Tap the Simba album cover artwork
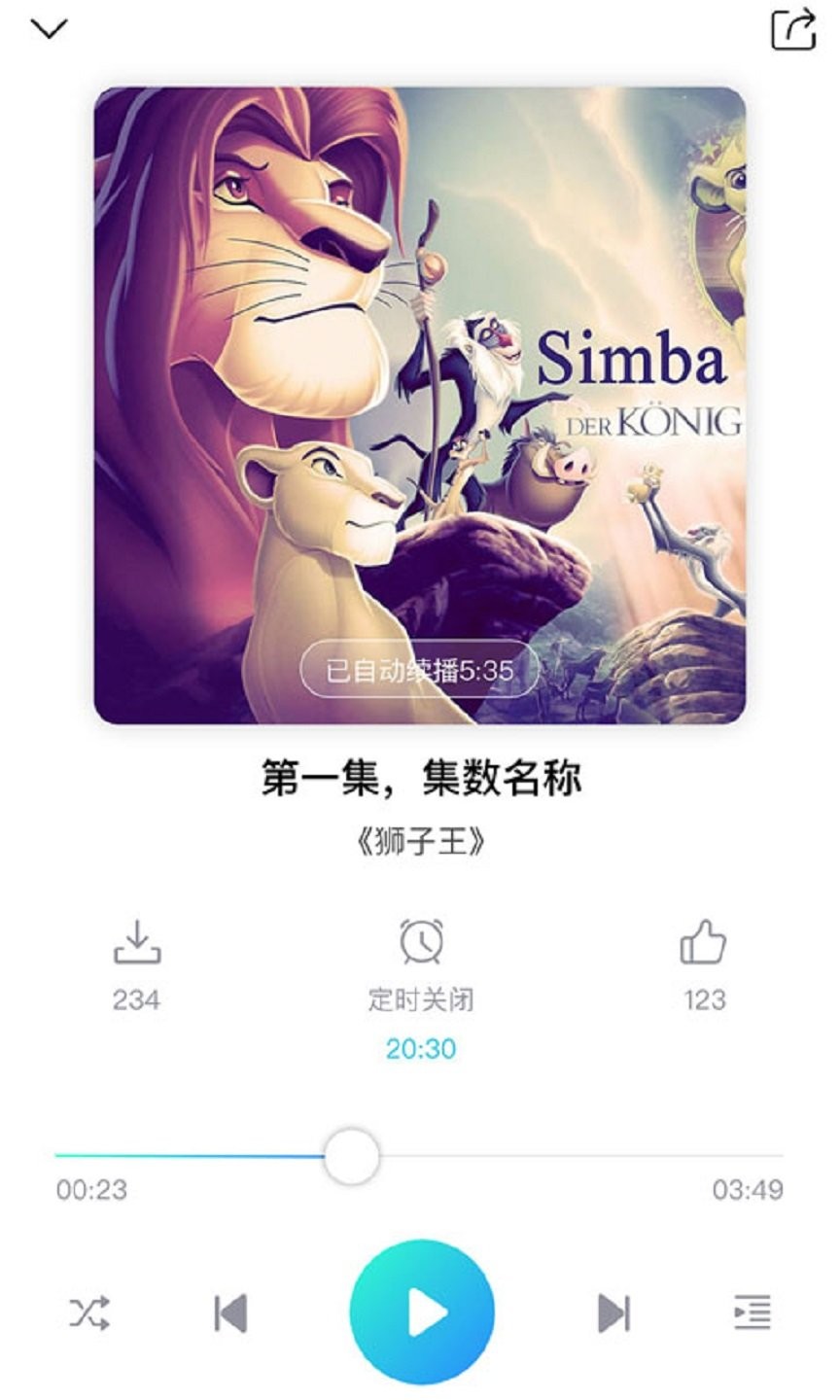Viewport: 840px width, 1400px height. click(420, 405)
